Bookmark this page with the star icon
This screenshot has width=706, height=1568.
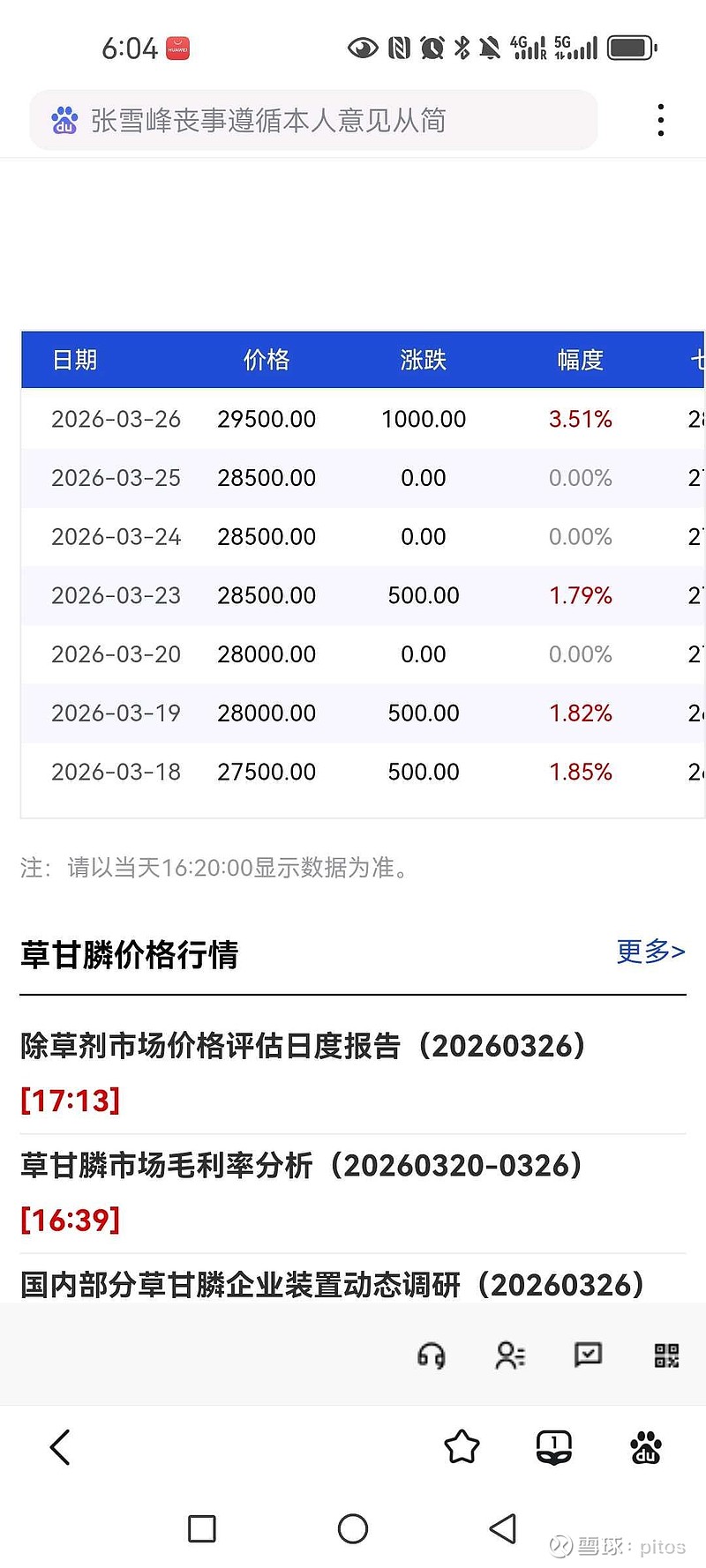click(x=462, y=1447)
